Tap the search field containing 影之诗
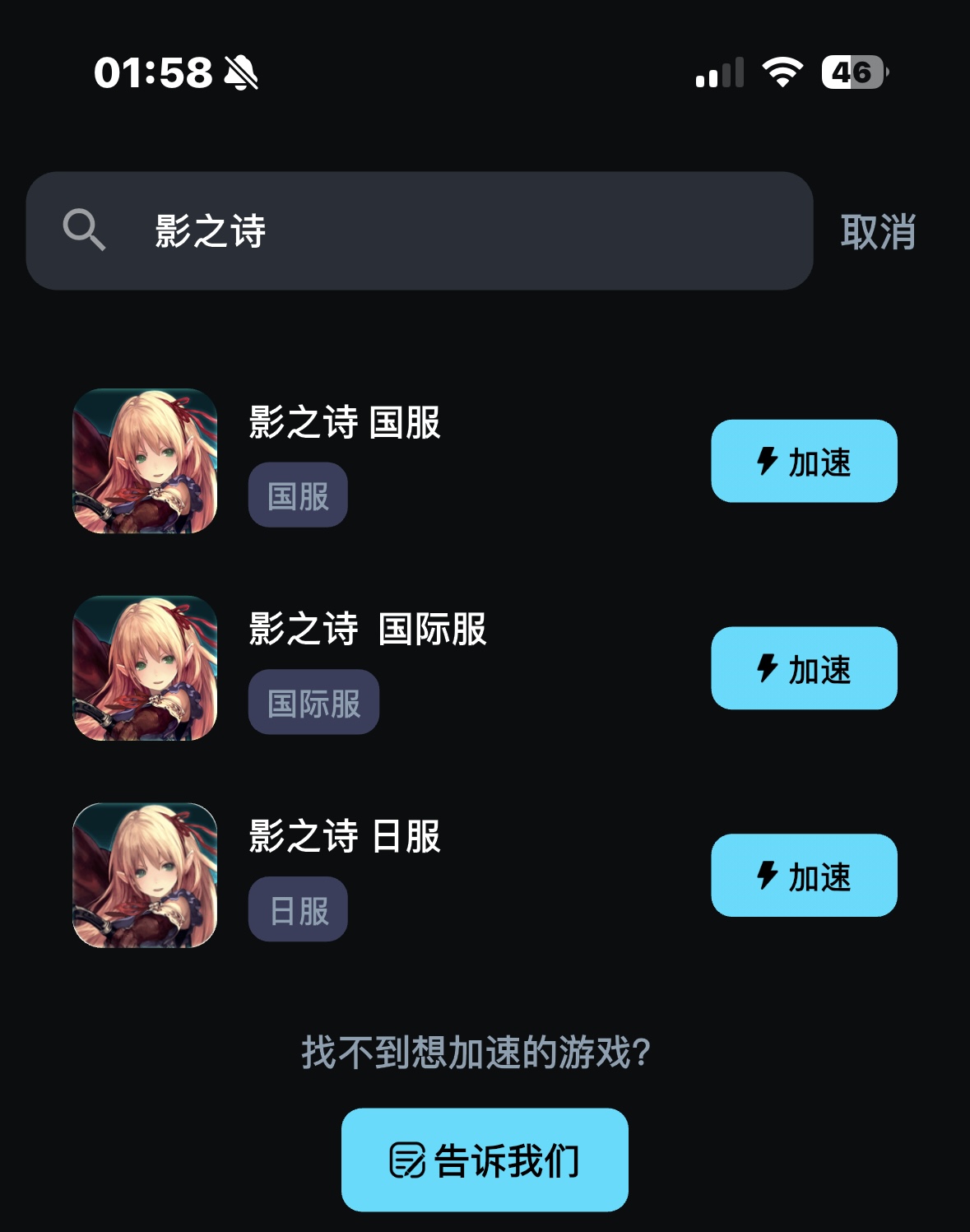The width and height of the screenshot is (970, 1232). click(x=420, y=231)
